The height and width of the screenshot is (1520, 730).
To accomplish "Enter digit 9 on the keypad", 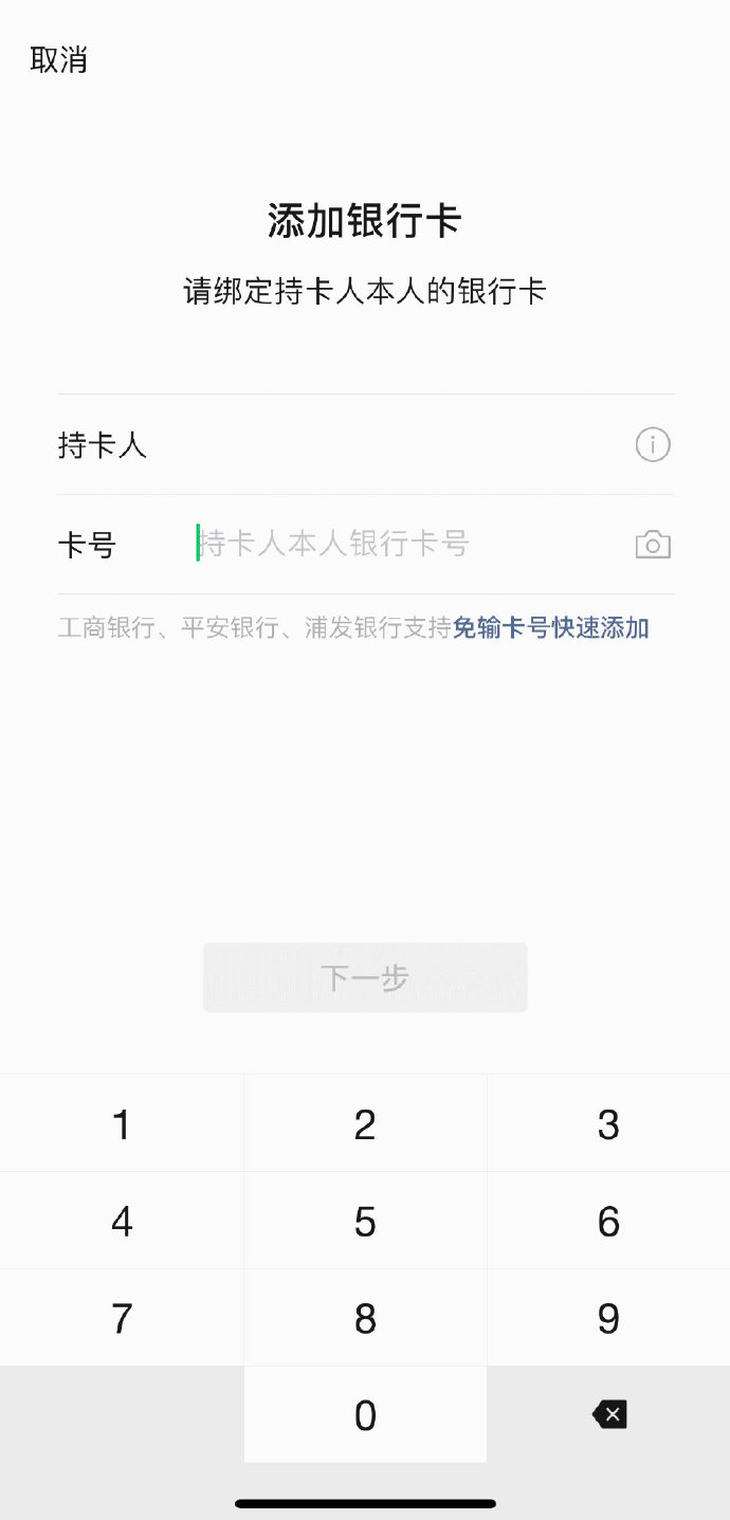I will click(x=608, y=1319).
